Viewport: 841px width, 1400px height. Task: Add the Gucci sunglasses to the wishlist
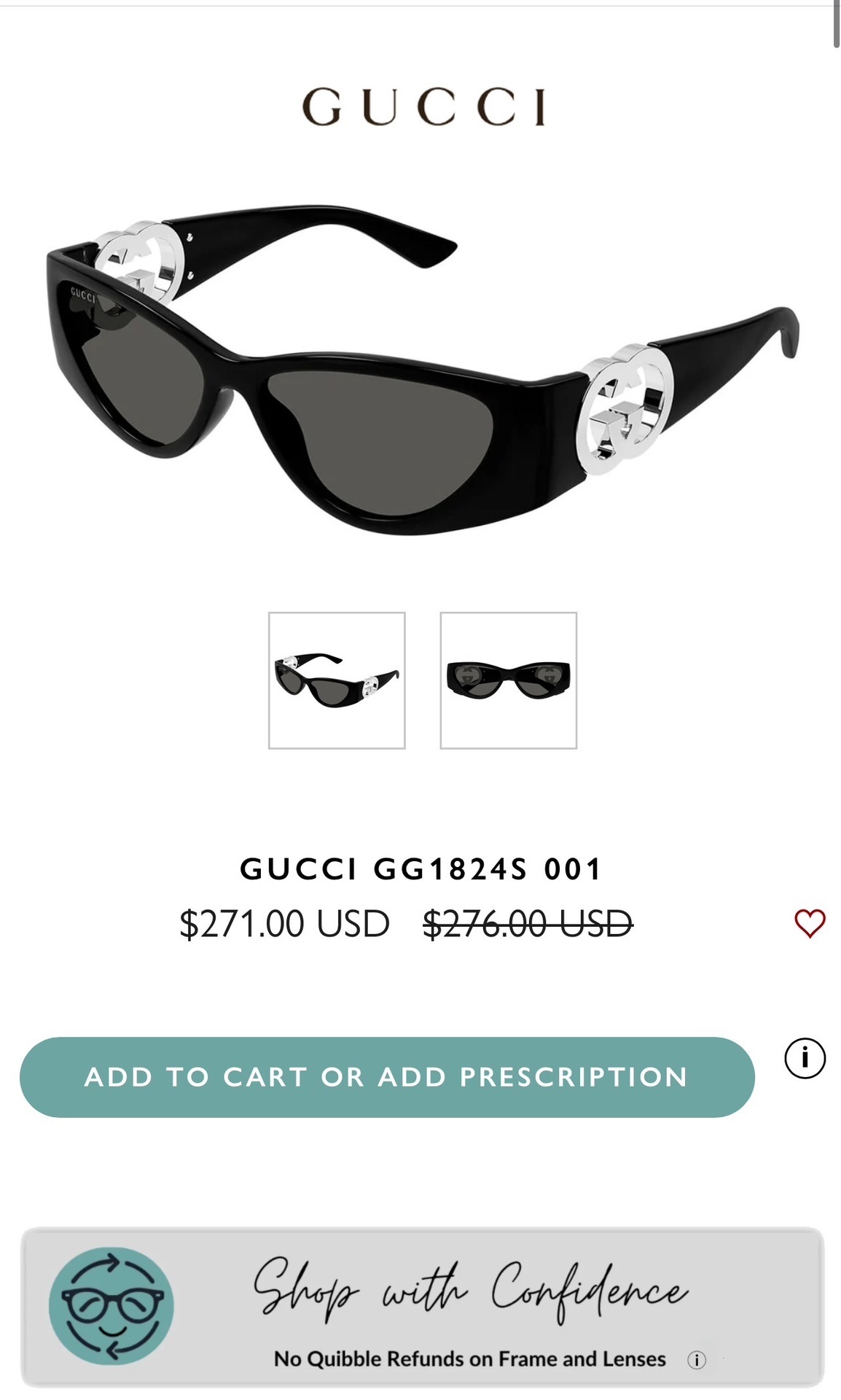point(810,924)
